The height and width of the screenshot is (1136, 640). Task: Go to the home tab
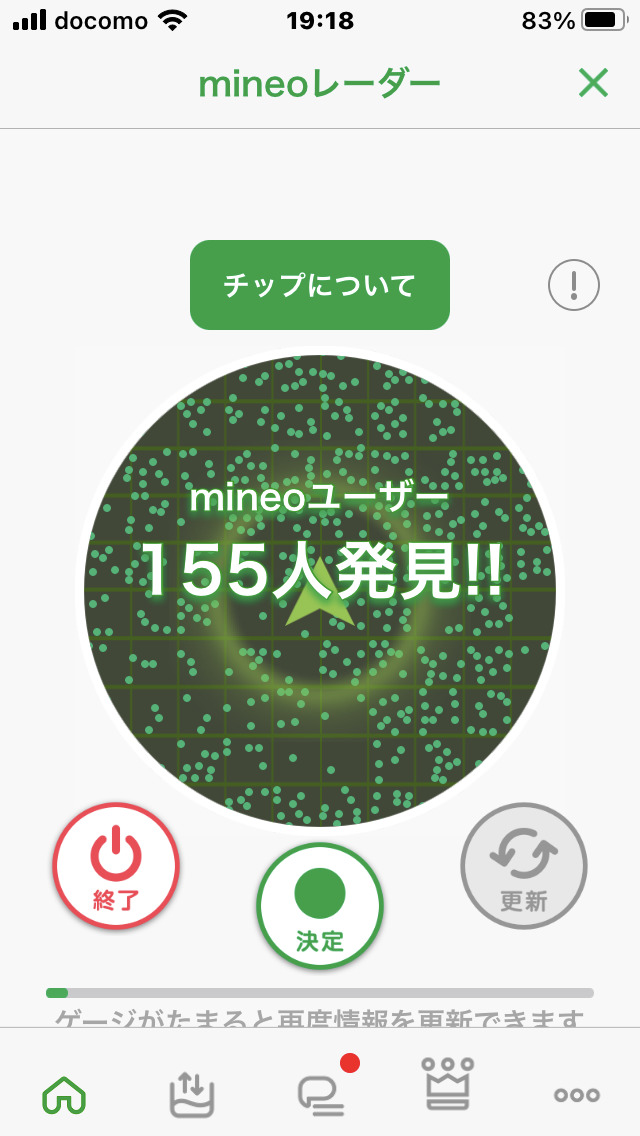[x=64, y=1092]
